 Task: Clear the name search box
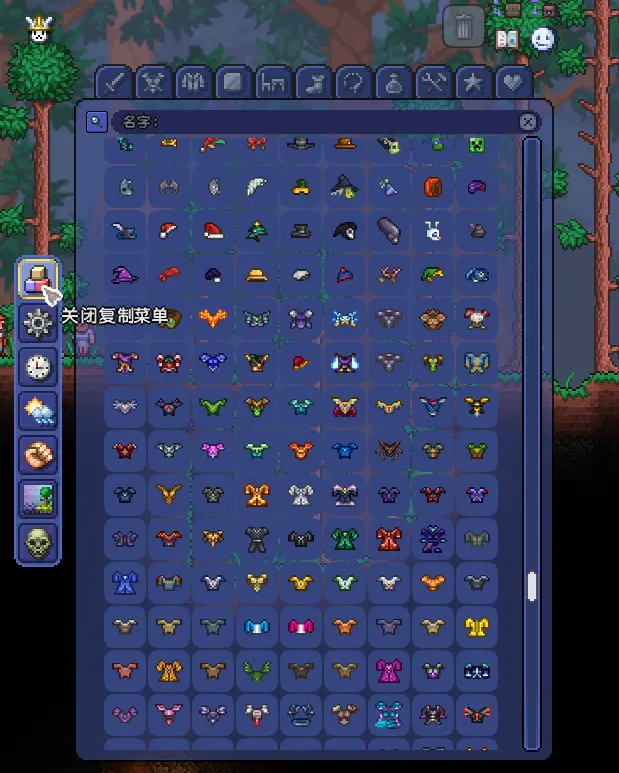pos(528,122)
